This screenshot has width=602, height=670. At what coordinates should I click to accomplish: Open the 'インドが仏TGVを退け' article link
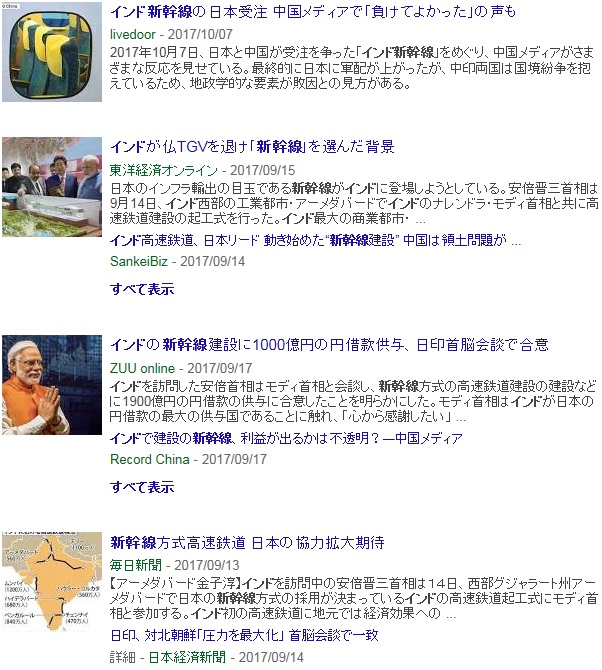click(252, 147)
